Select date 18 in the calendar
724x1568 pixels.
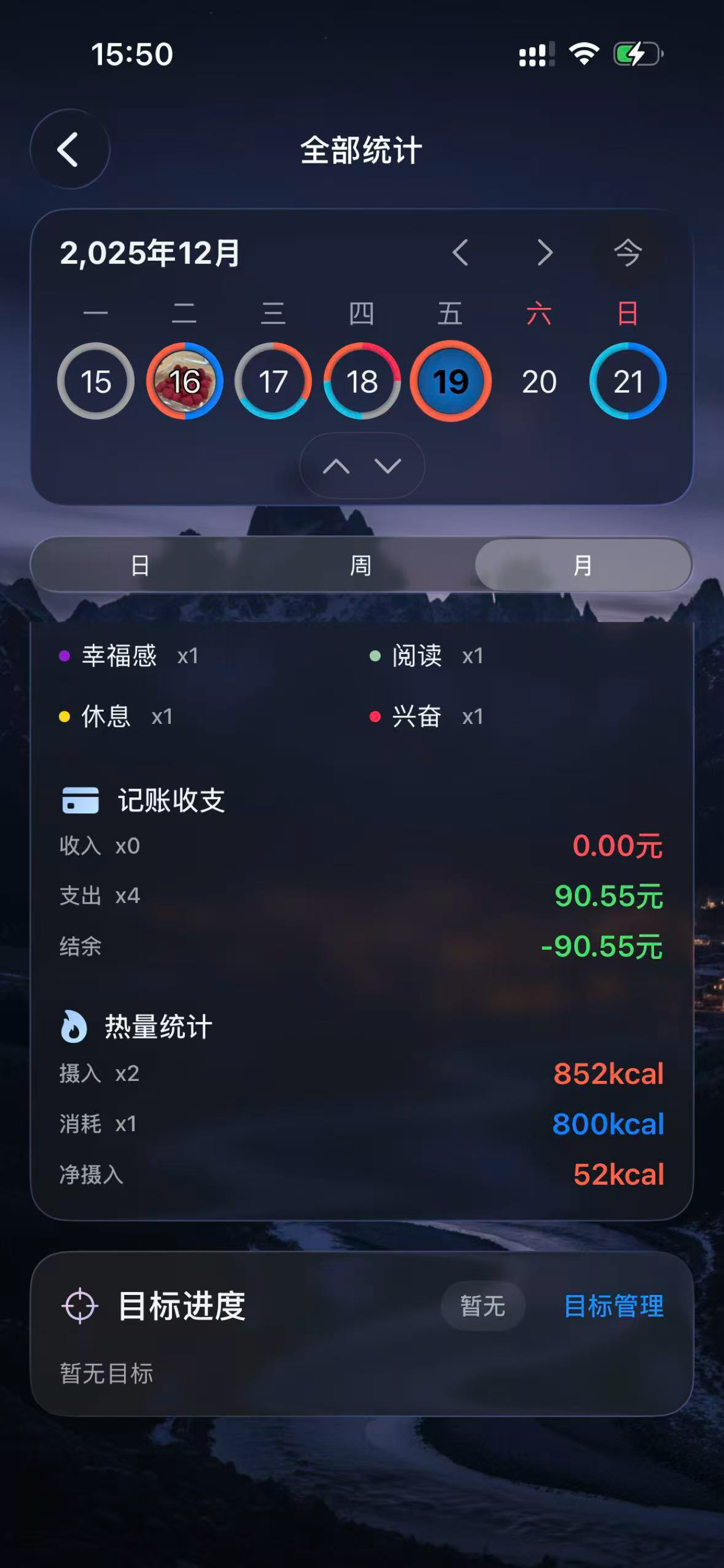click(362, 381)
